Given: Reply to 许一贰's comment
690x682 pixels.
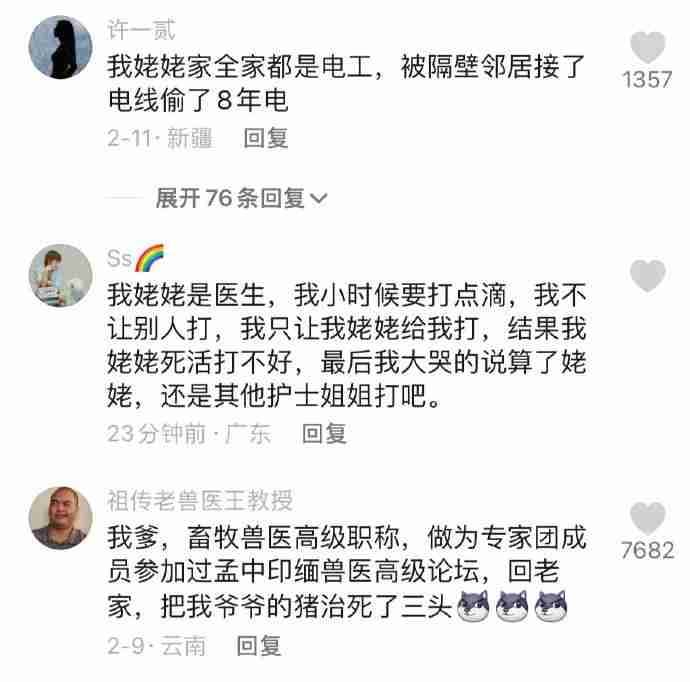Looking at the screenshot, I should coord(266,138).
